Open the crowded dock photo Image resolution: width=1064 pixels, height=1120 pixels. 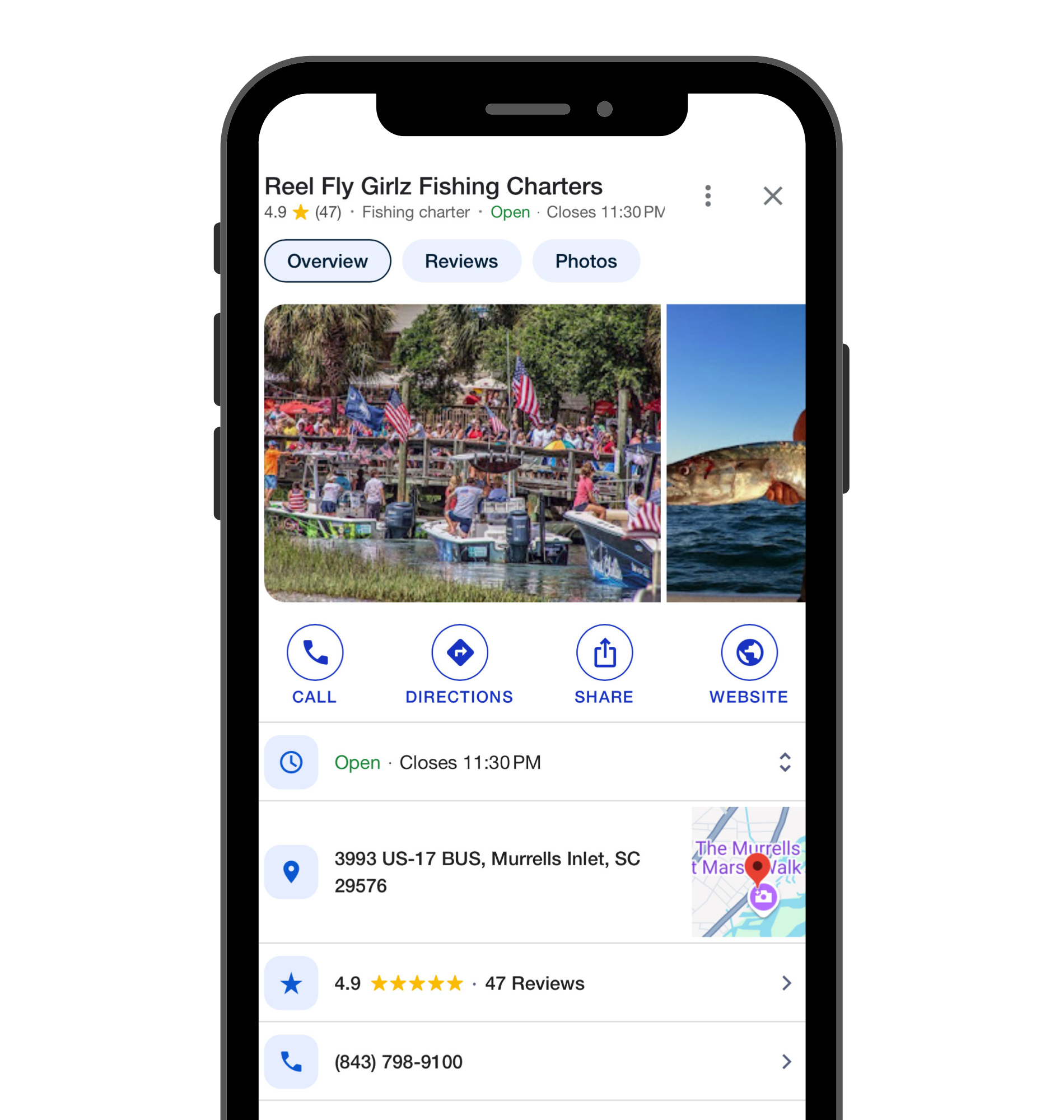click(x=461, y=452)
